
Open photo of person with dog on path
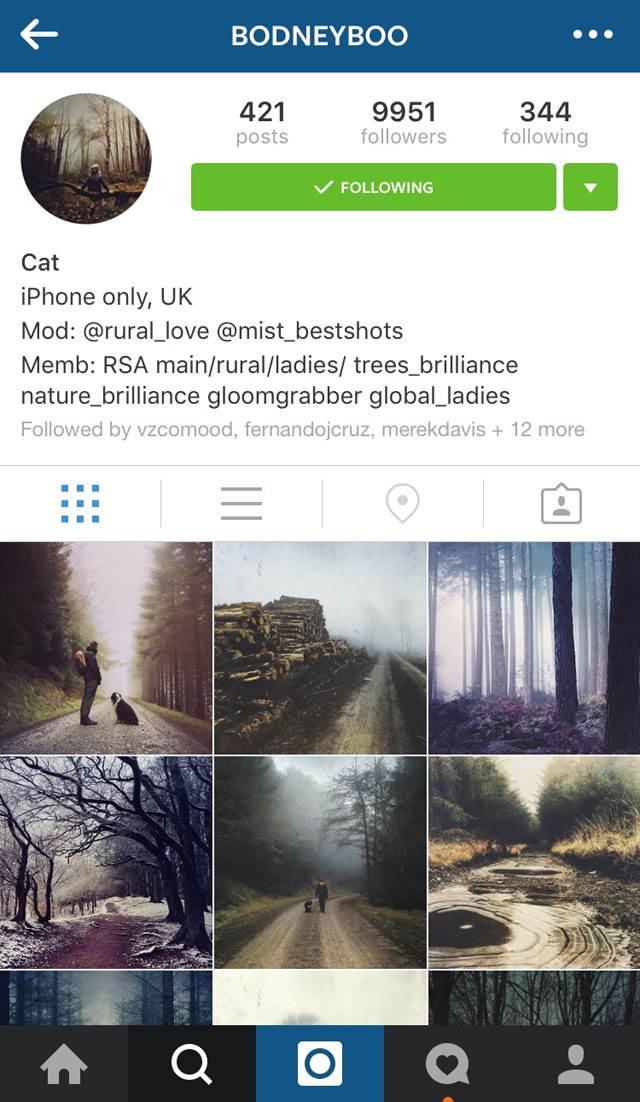106,648
